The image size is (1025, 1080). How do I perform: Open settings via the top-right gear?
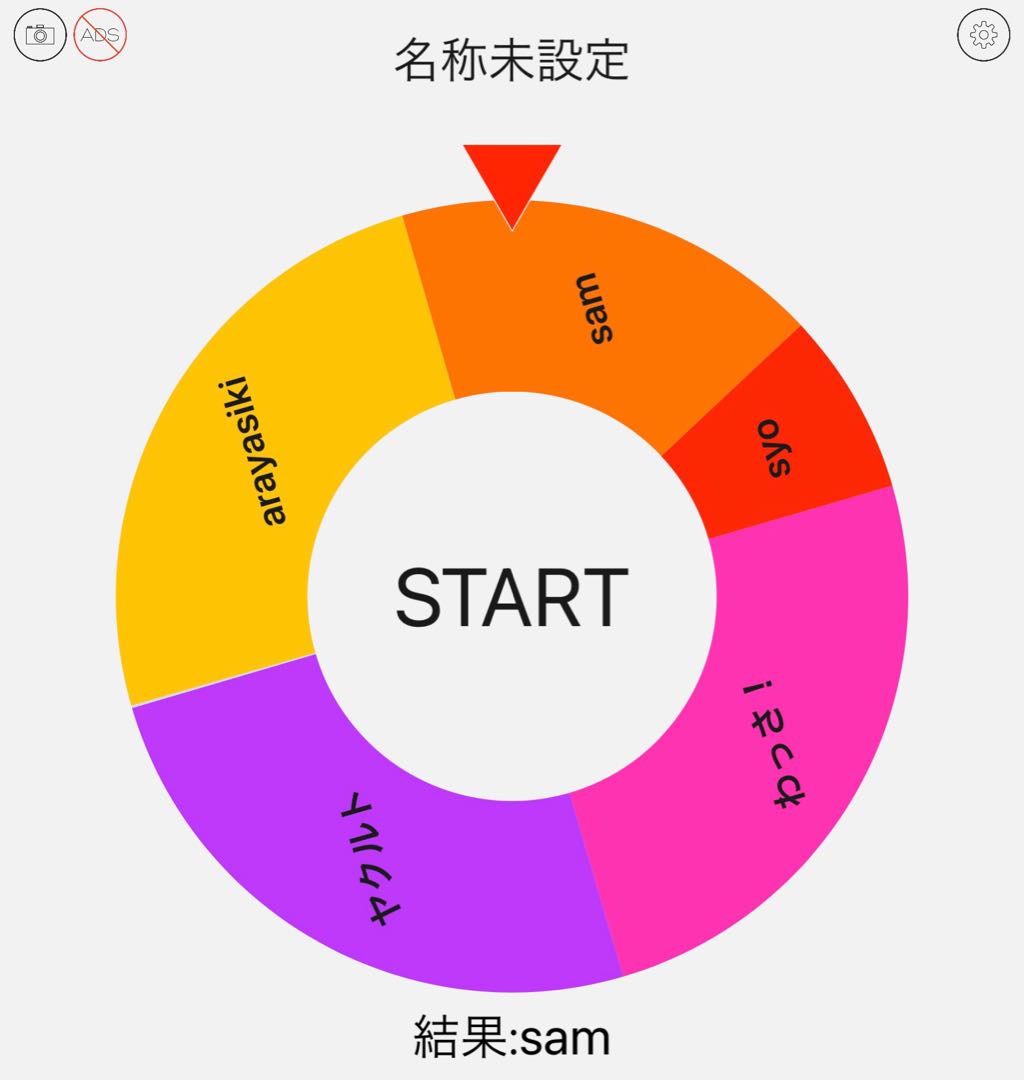coord(984,35)
